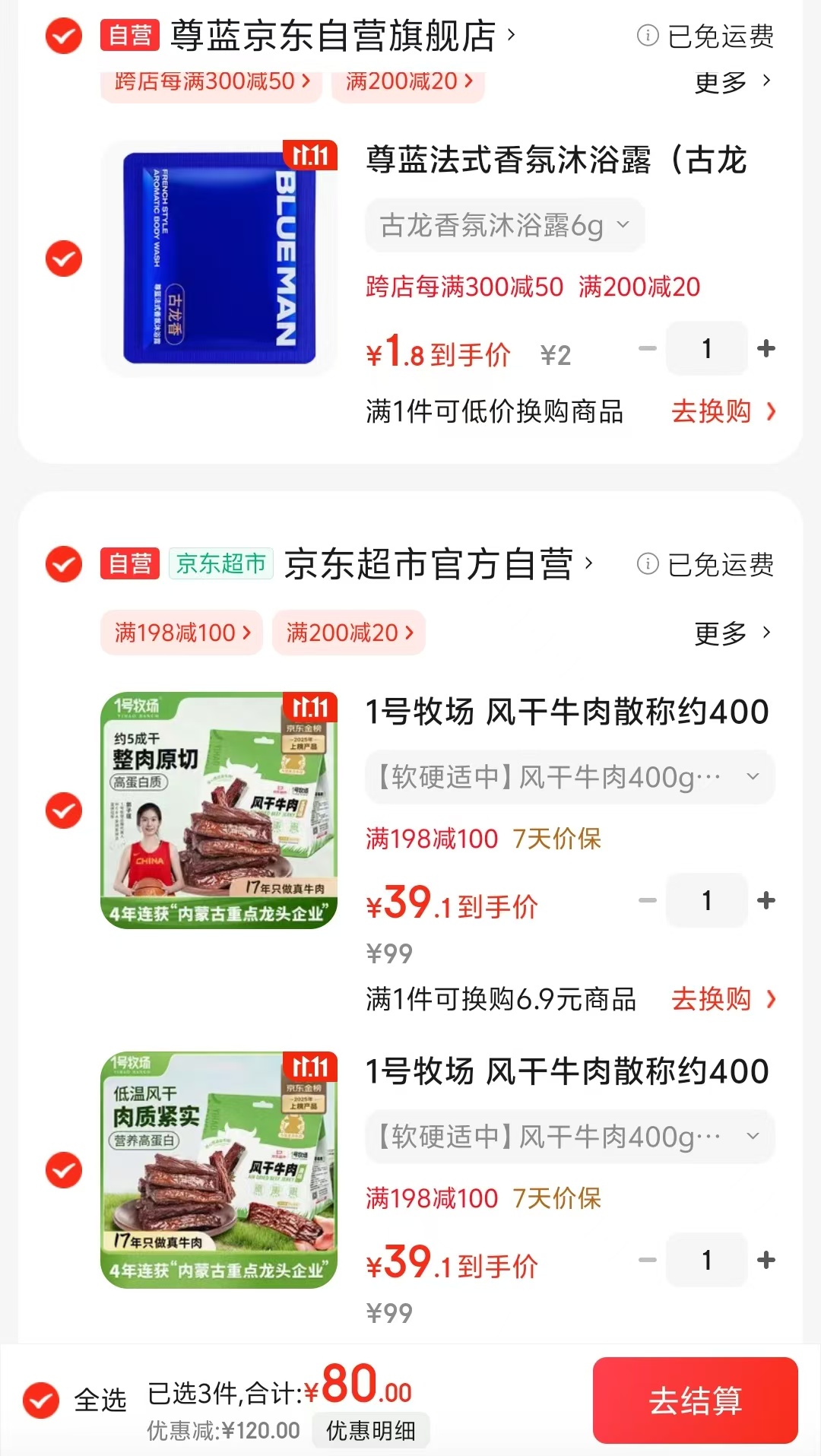Go to 去换购 for 满1件可换购6.9元商品
Image resolution: width=821 pixels, height=1456 pixels.
tap(722, 999)
